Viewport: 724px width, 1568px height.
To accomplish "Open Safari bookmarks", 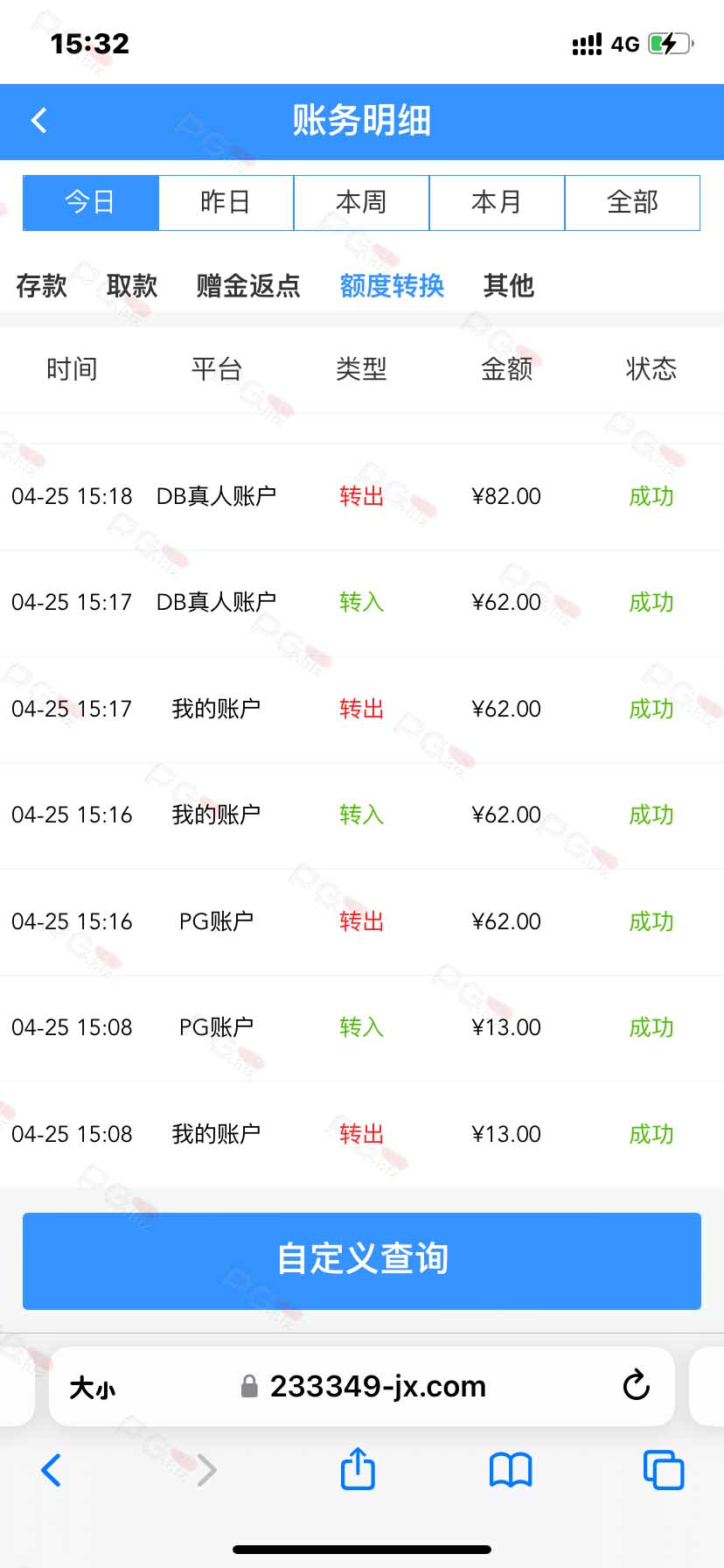I will tap(511, 1470).
